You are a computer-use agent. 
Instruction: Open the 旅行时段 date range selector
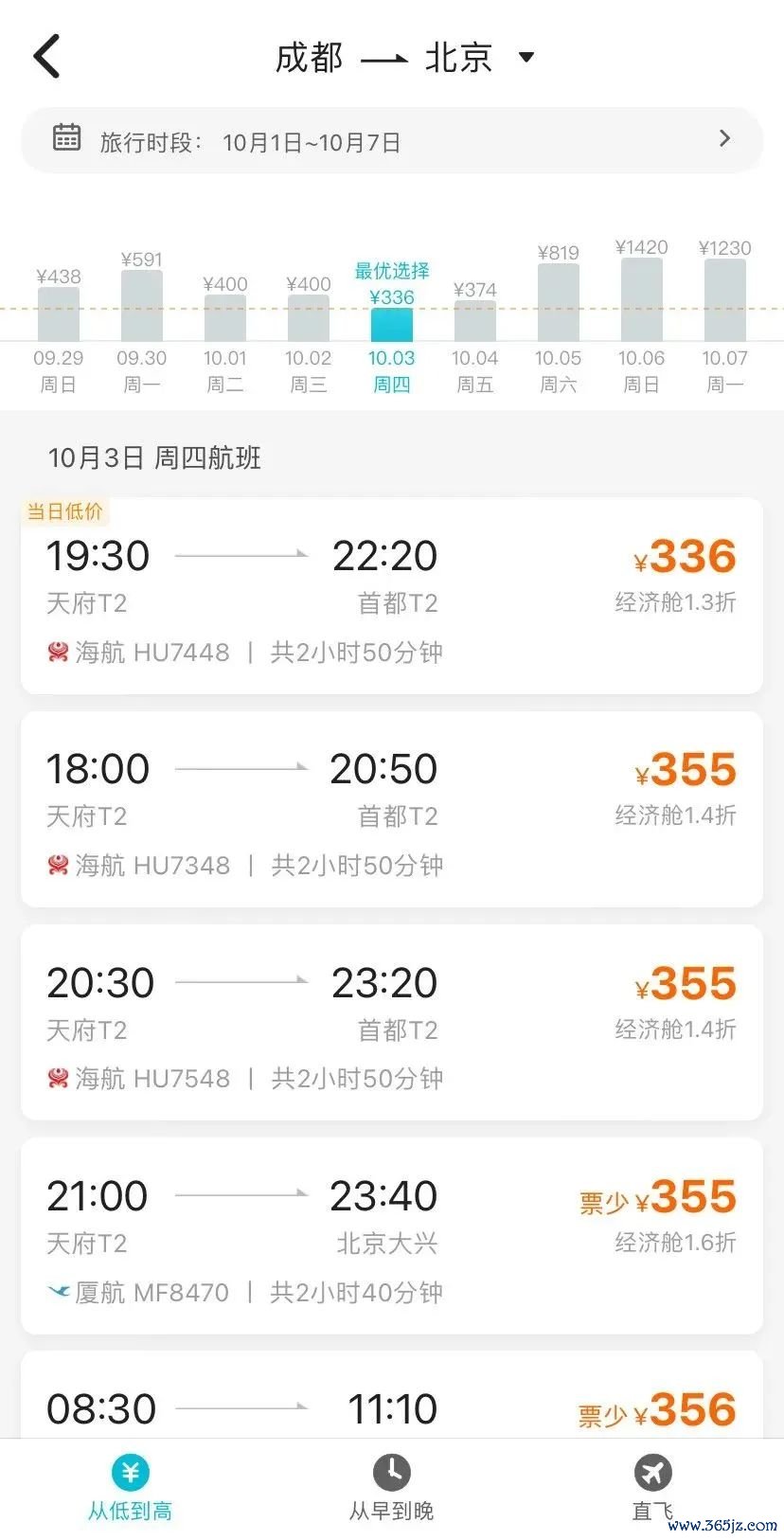(x=392, y=141)
